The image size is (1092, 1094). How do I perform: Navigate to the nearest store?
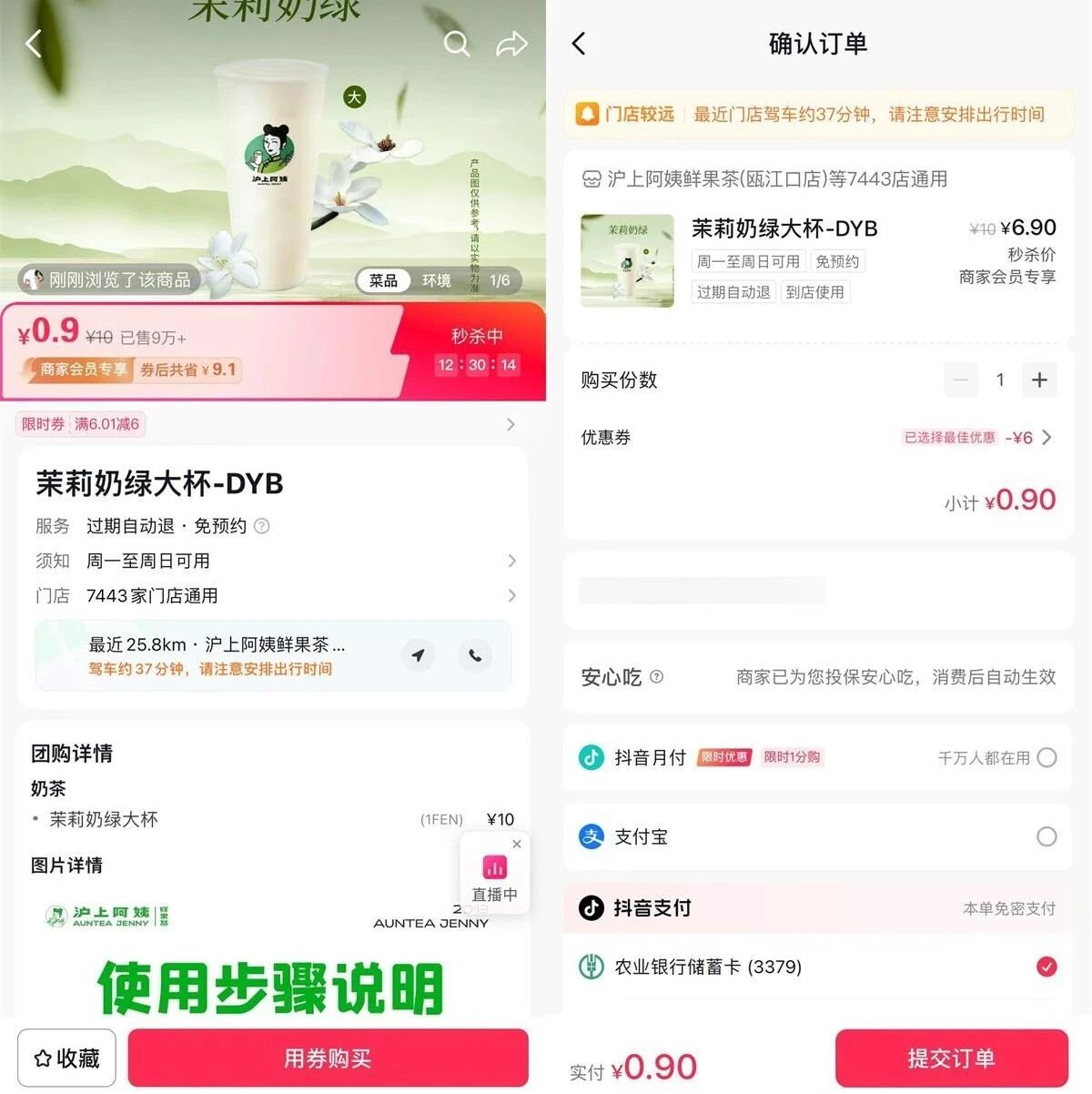418,655
